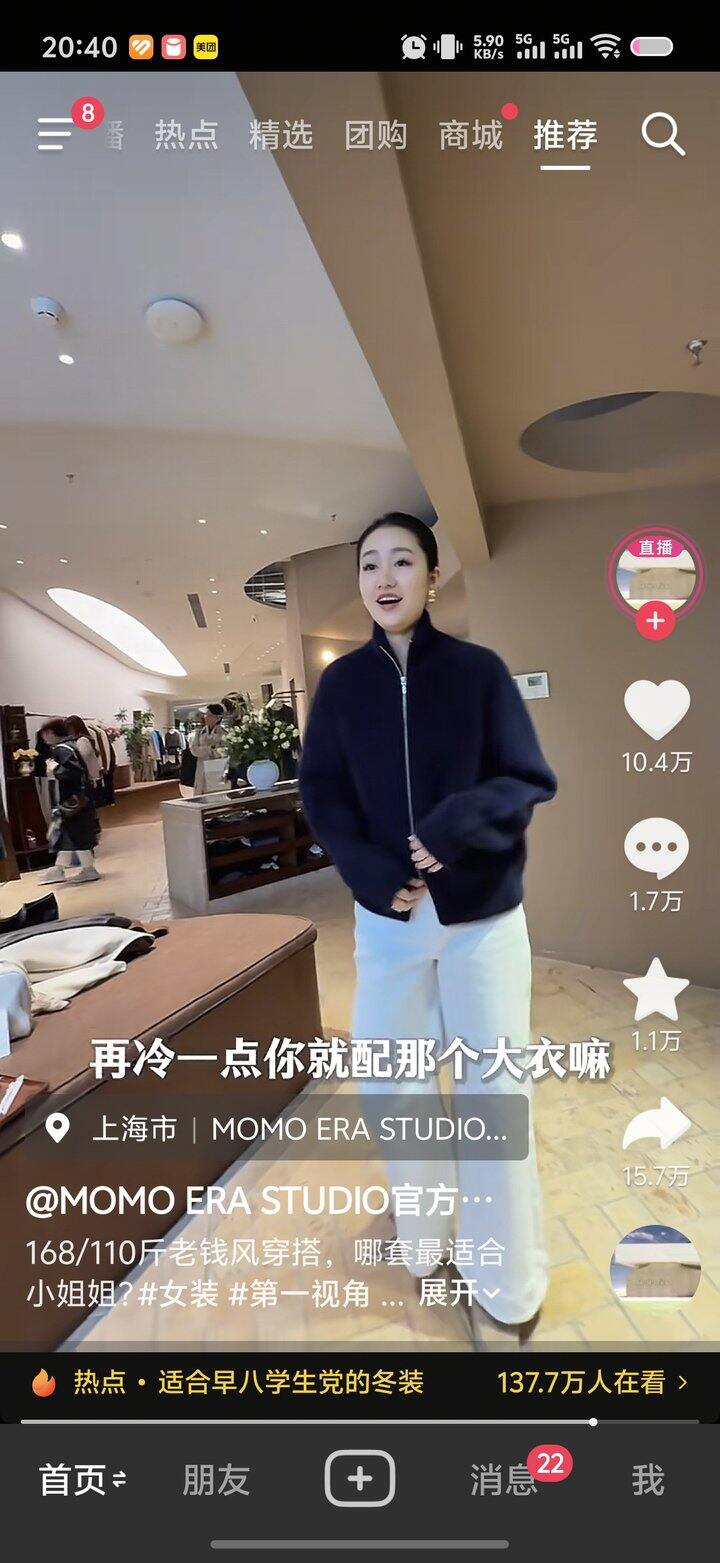Share this video
The image size is (720, 1563).
656,1126
